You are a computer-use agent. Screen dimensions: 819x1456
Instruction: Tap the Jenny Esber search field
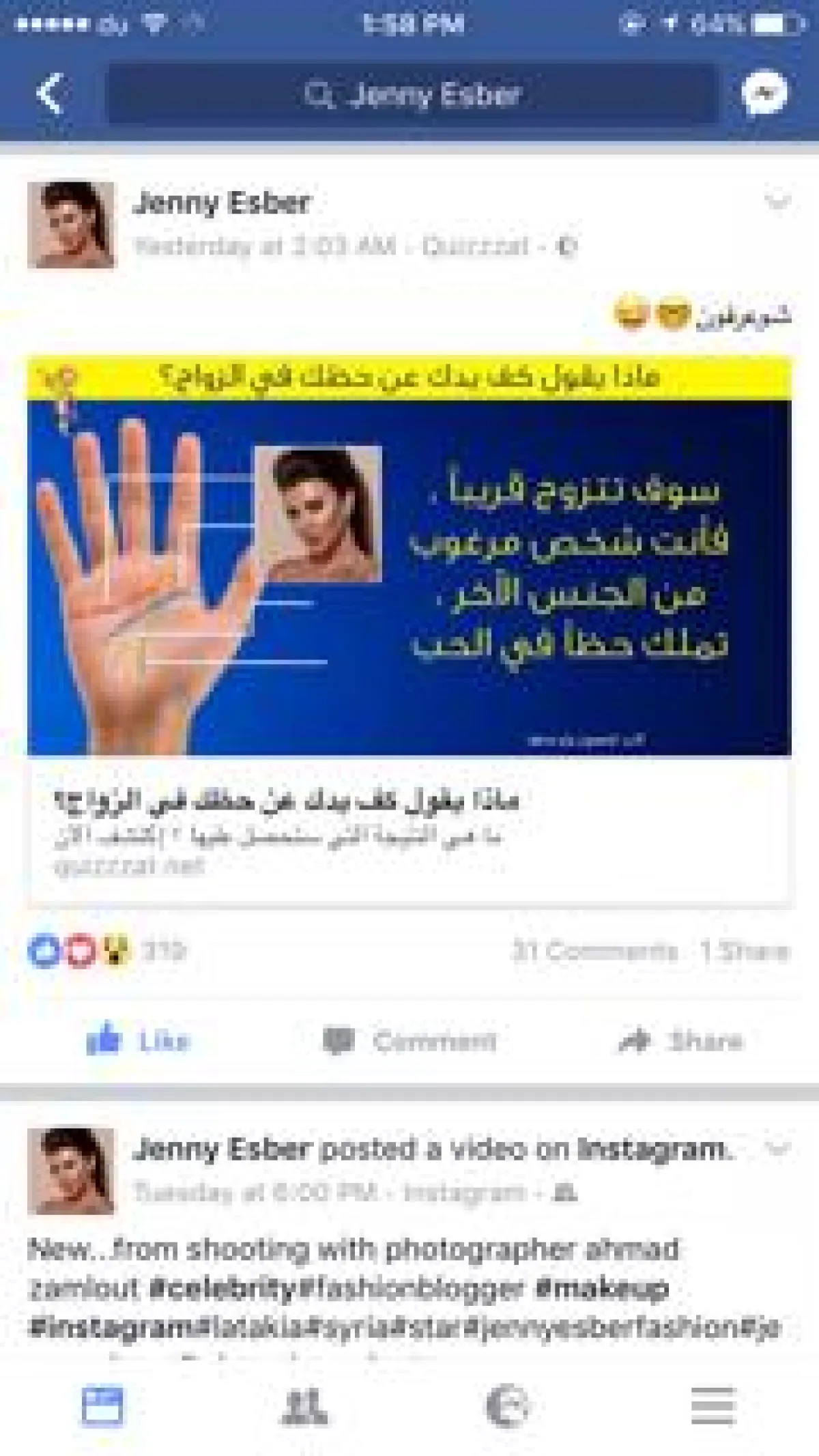[413, 94]
